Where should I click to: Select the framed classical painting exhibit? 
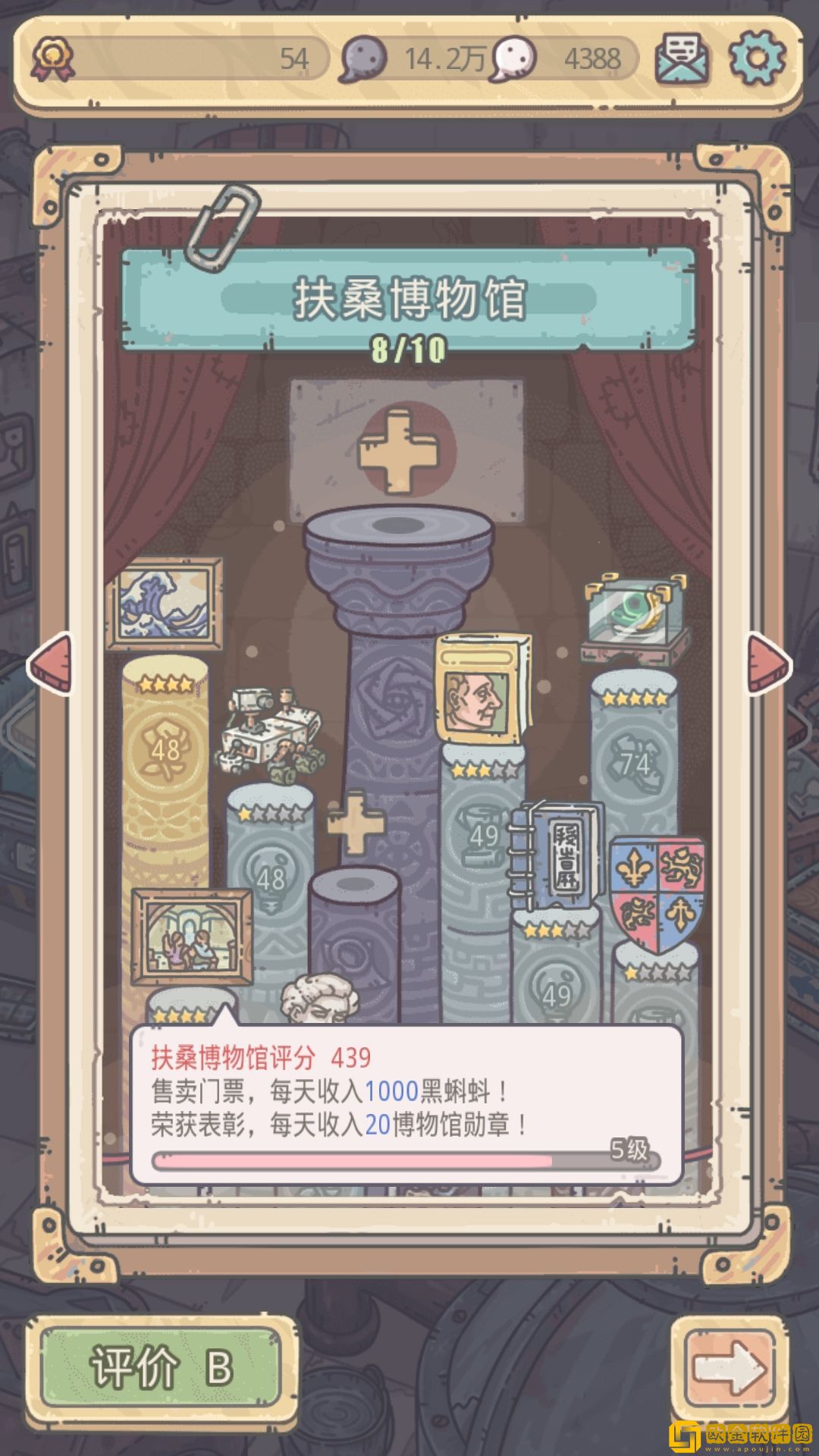pyautogui.click(x=191, y=937)
